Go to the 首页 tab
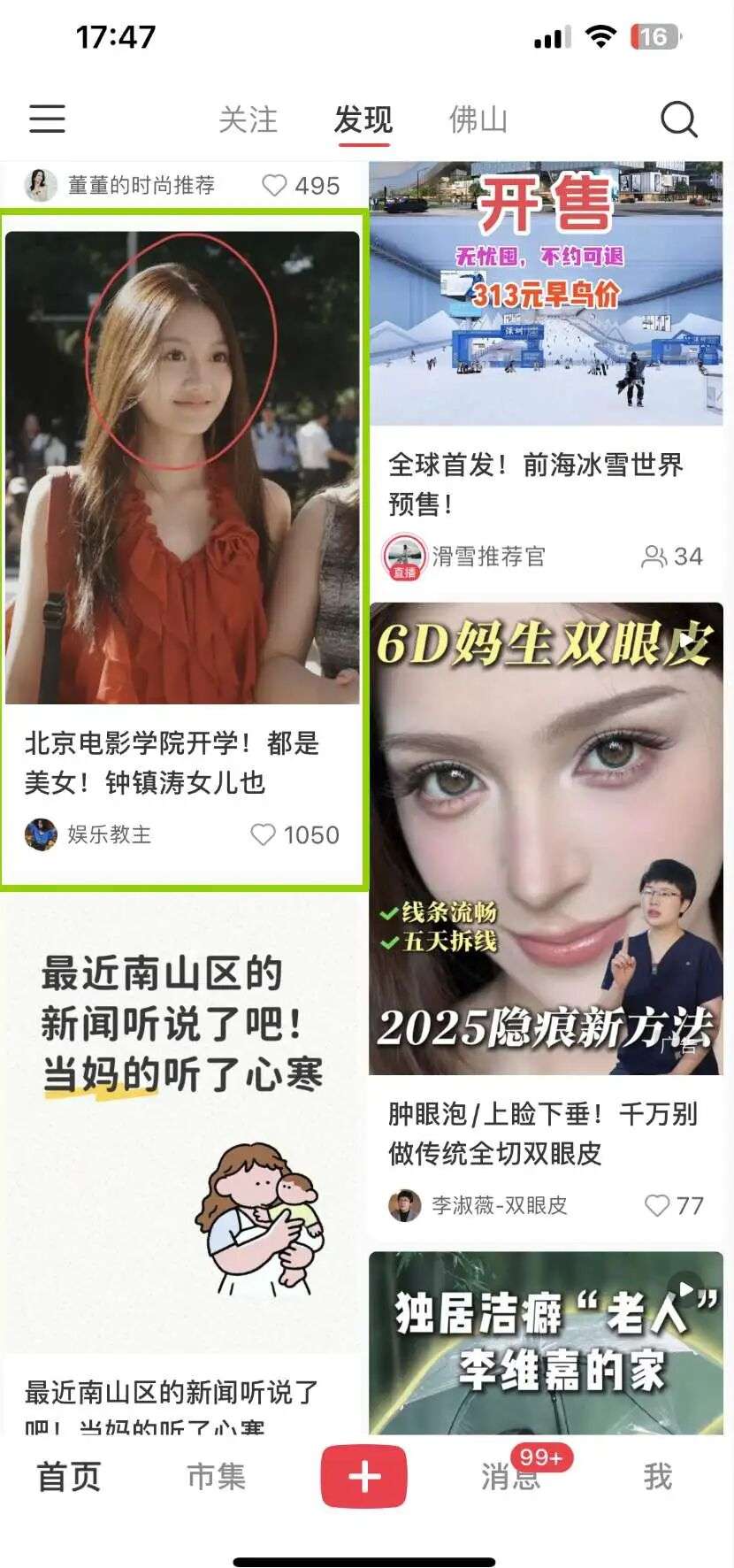Screen dimensions: 734x1568 tap(69, 1477)
